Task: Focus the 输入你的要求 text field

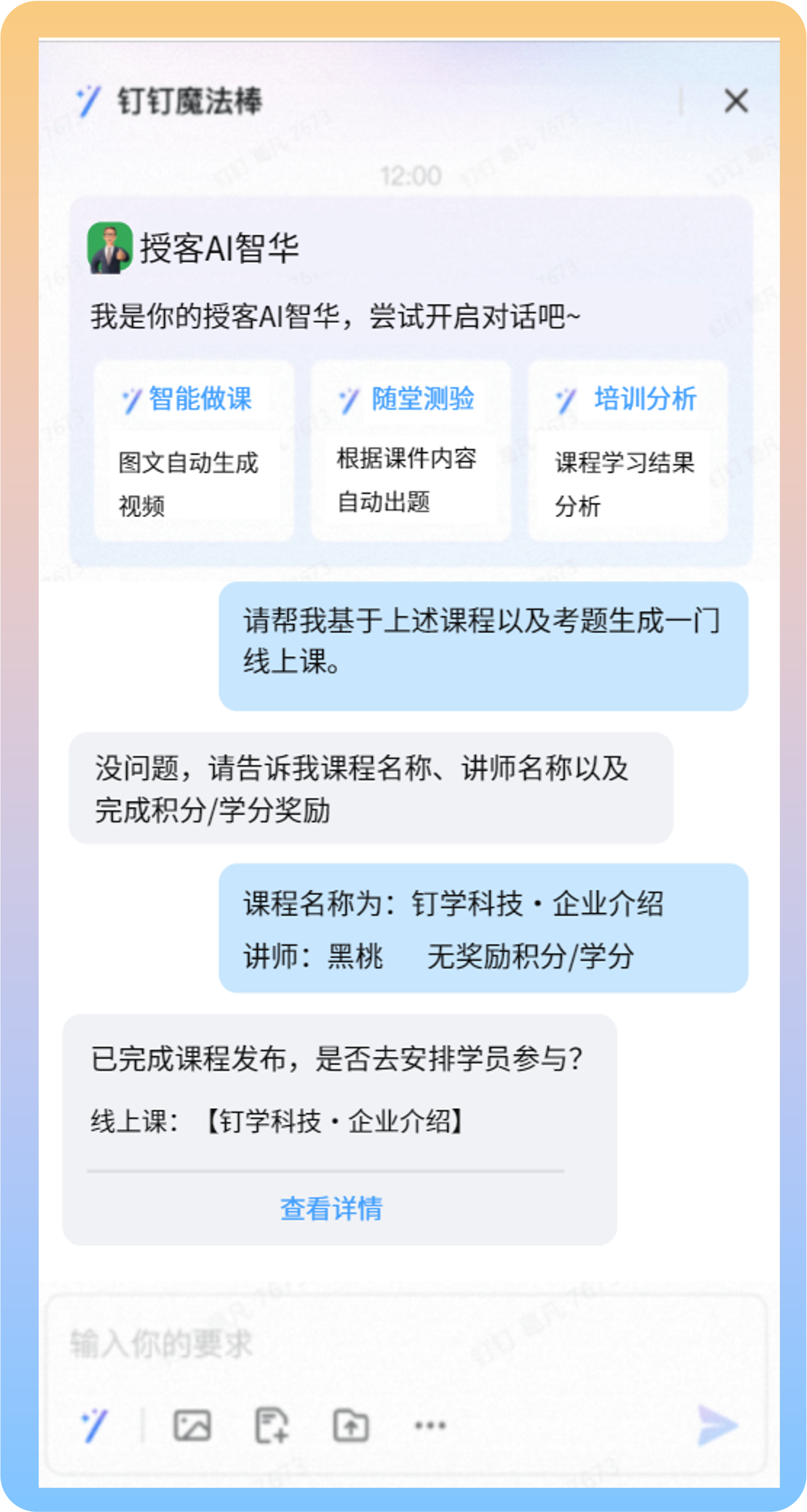Action: (x=405, y=1343)
